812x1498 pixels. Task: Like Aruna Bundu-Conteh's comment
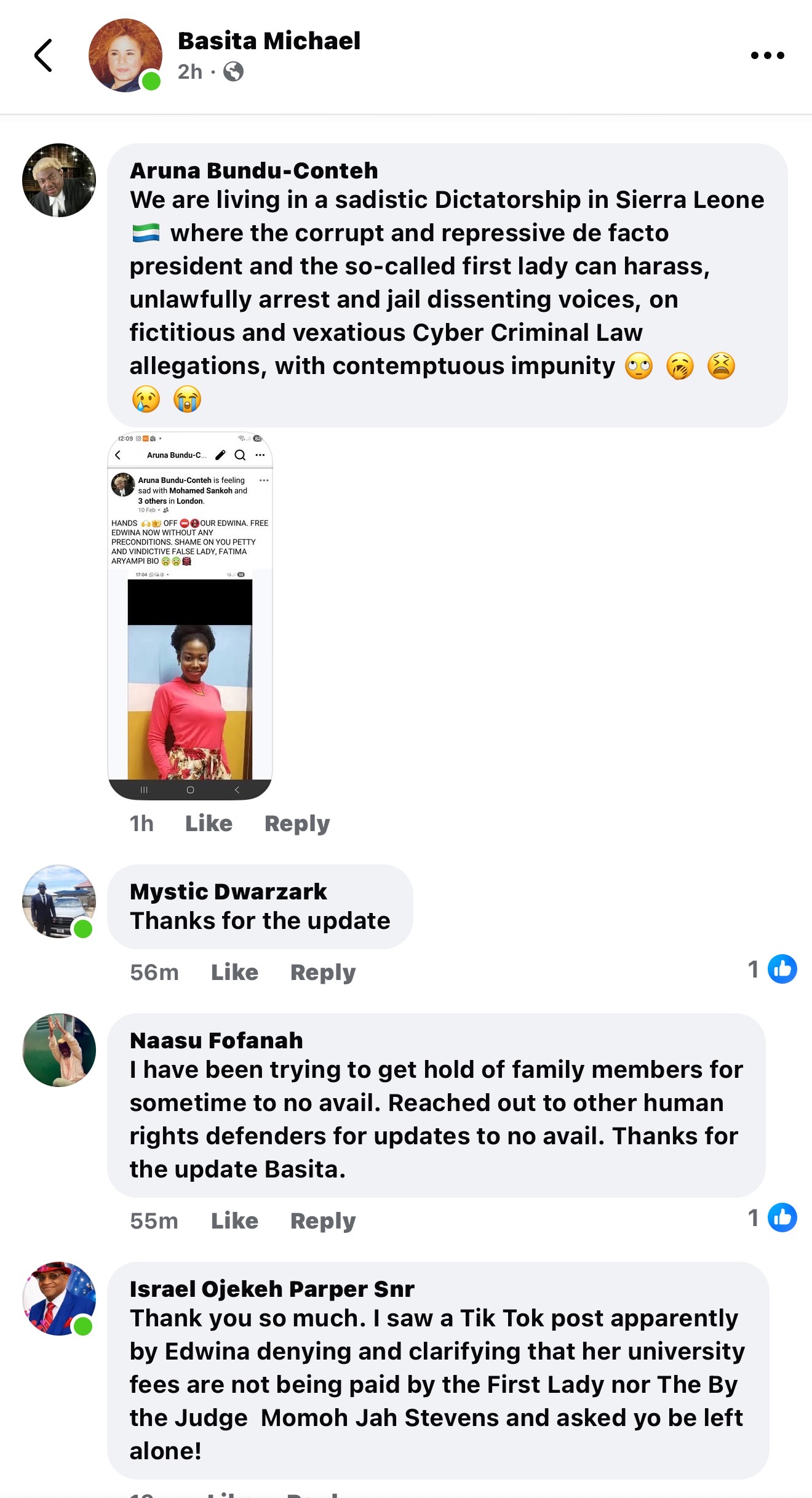pos(209,823)
